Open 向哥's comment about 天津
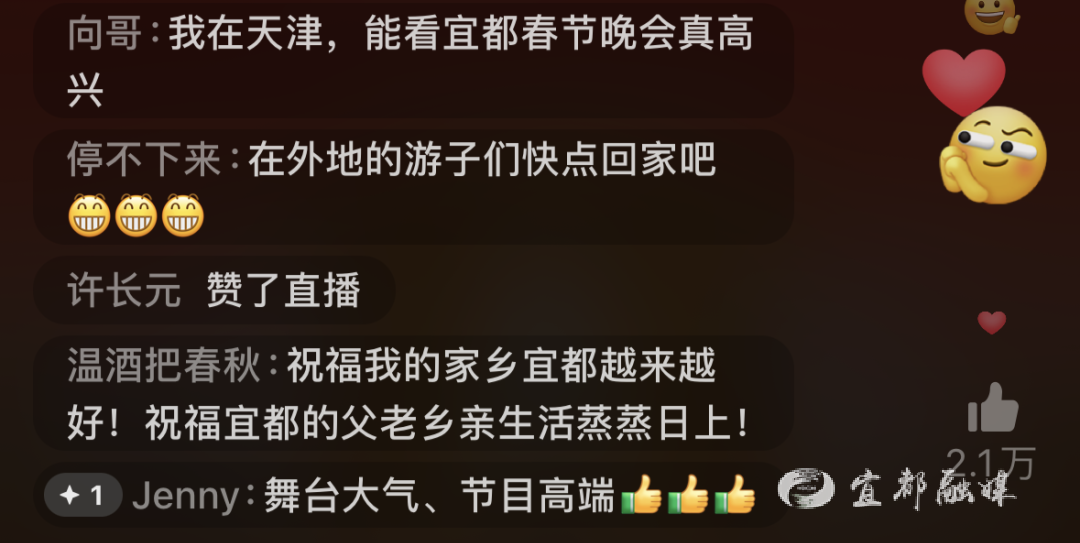This screenshot has height=543, width=1080. point(412,60)
